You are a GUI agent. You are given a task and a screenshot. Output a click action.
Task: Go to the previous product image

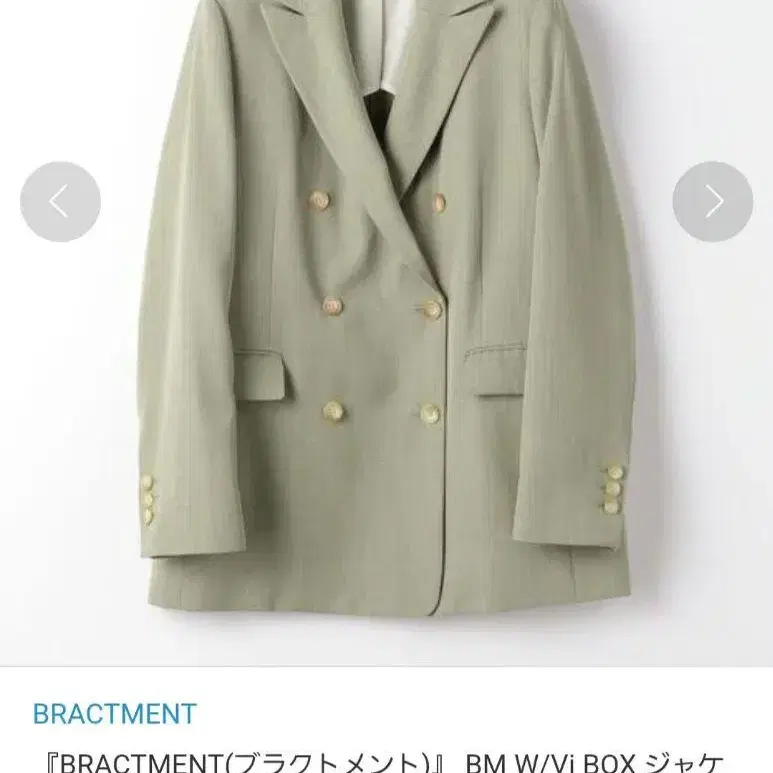tap(60, 202)
